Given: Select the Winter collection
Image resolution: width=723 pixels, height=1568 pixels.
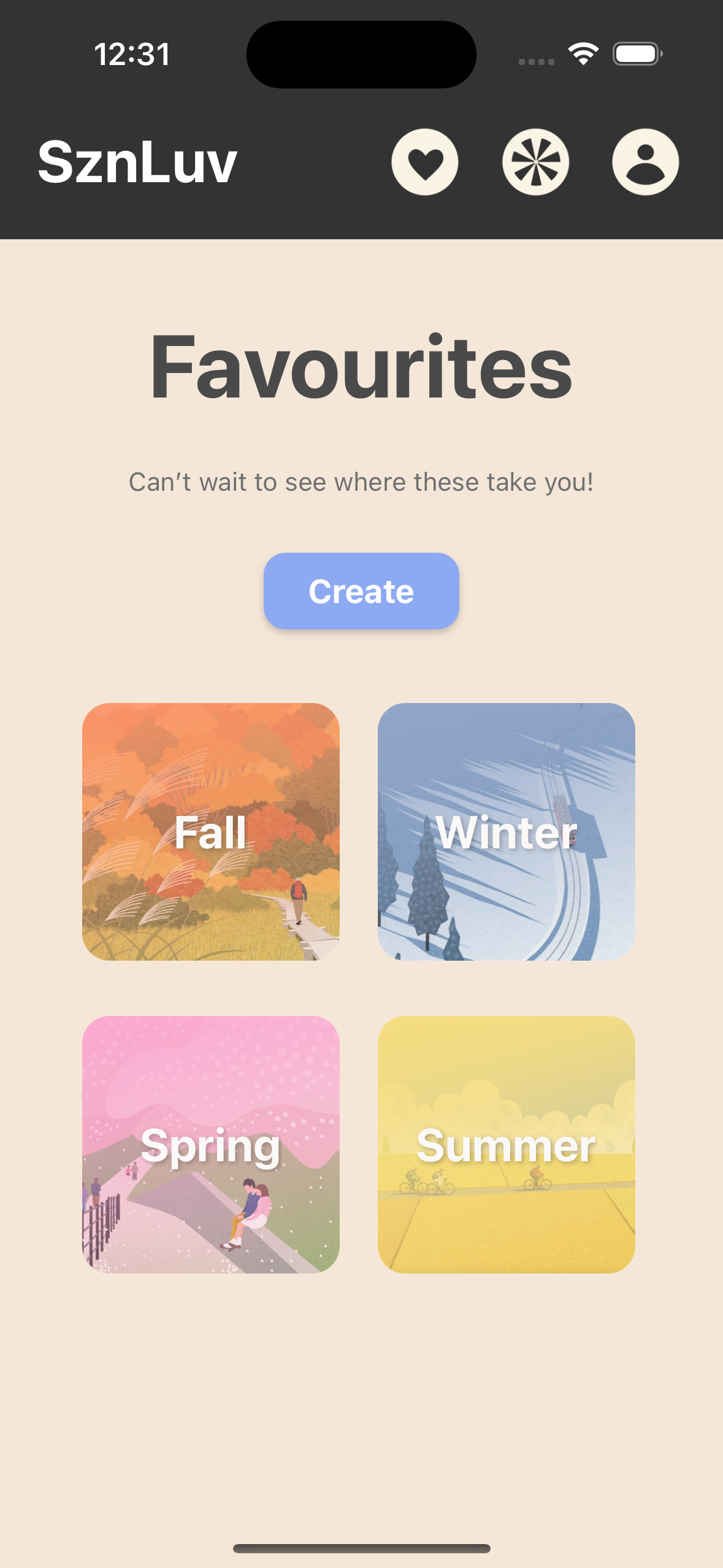Looking at the screenshot, I should (508, 831).
